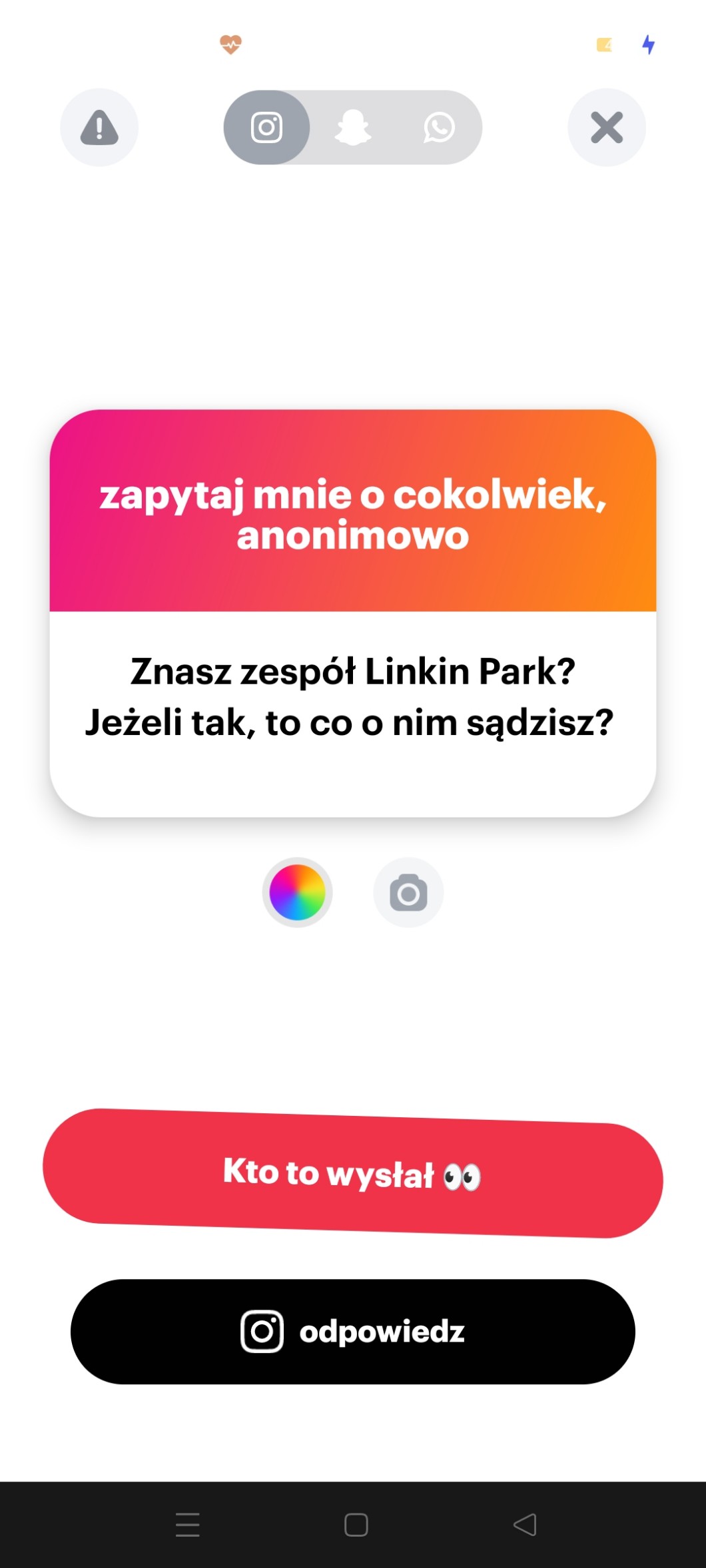Open recent apps from the navigation bar
The image size is (706, 1568).
pos(187,1525)
